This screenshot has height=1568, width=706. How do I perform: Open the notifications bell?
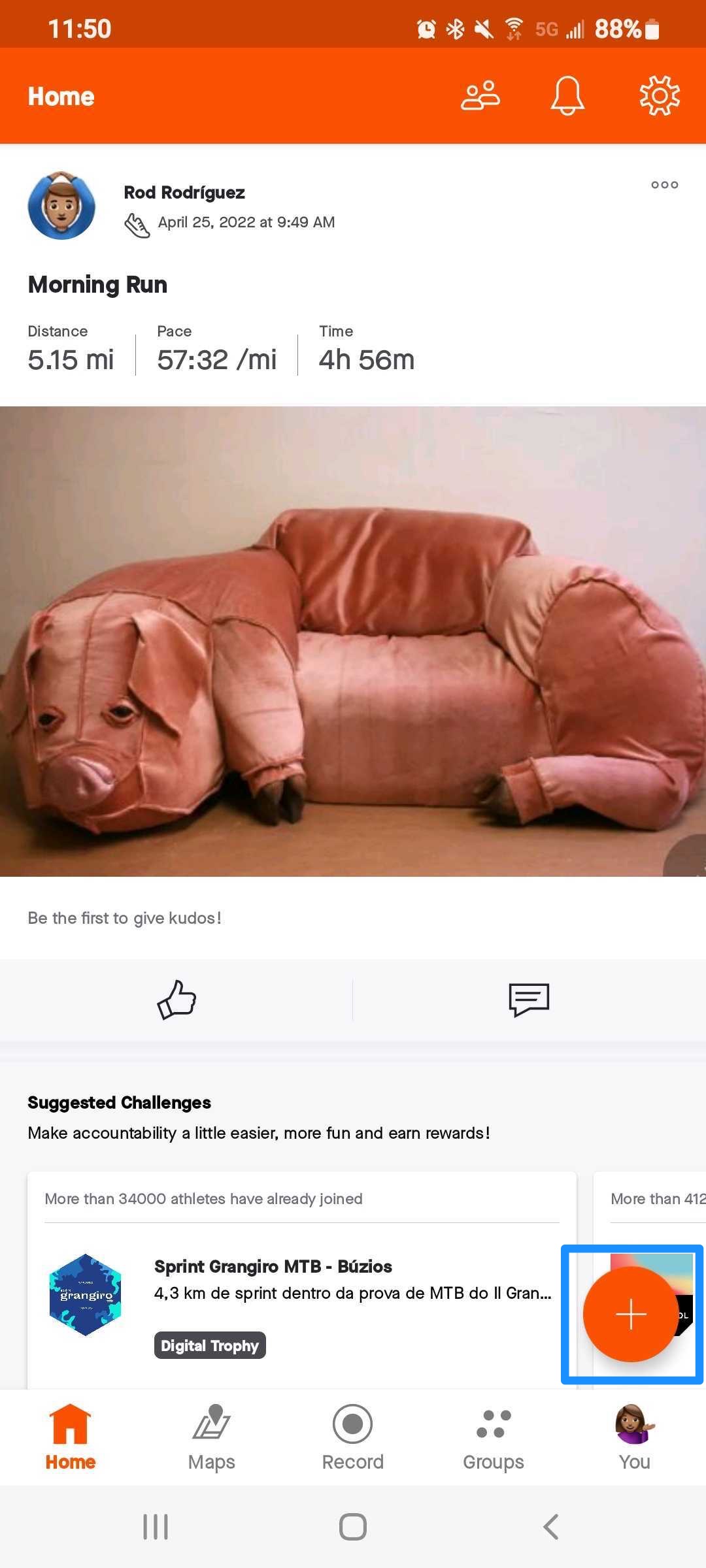pos(567,96)
